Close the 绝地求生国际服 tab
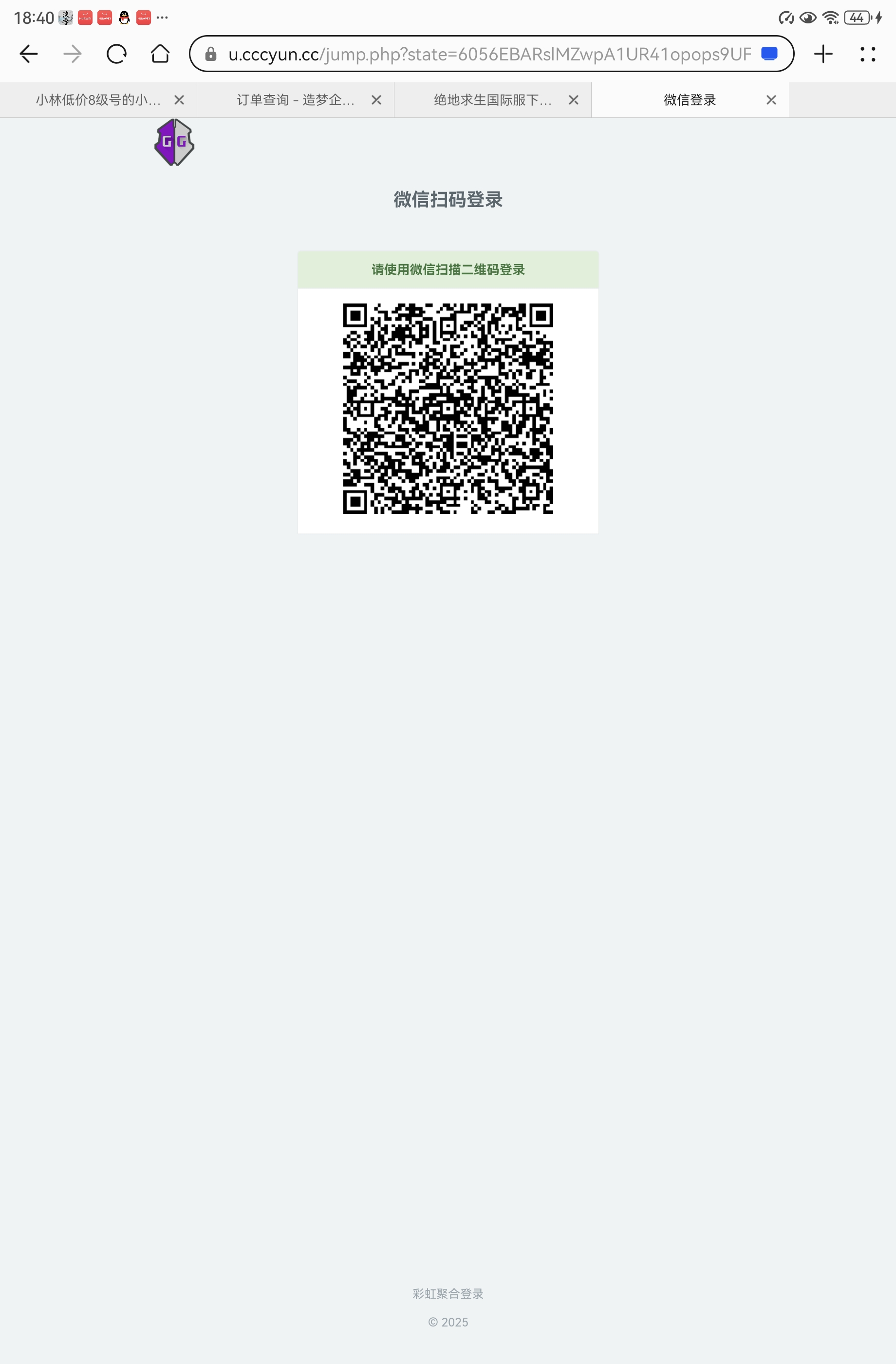Viewport: 896px width, 1364px height. [574, 100]
